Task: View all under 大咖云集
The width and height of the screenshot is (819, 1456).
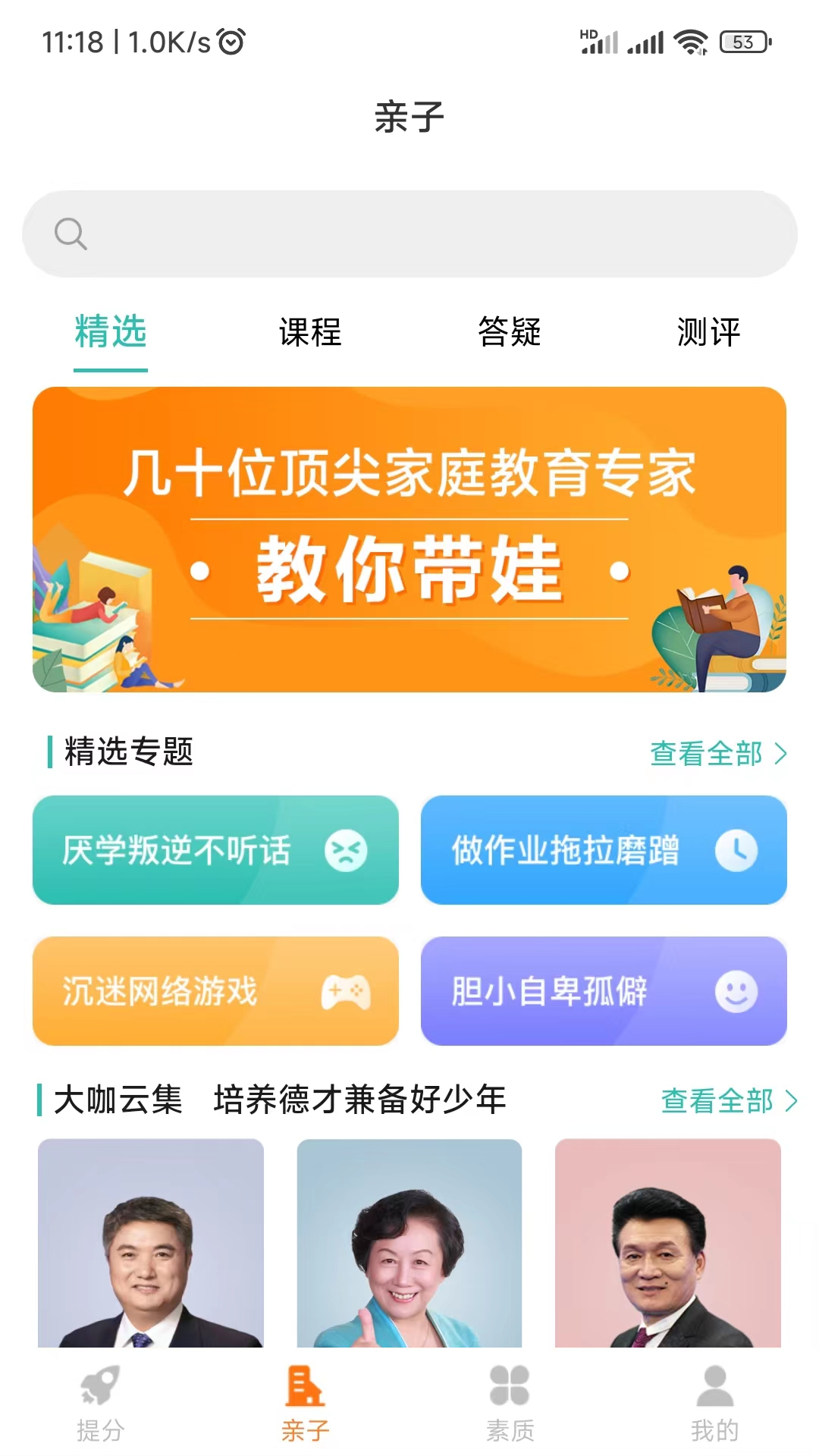Action: coord(728,1101)
